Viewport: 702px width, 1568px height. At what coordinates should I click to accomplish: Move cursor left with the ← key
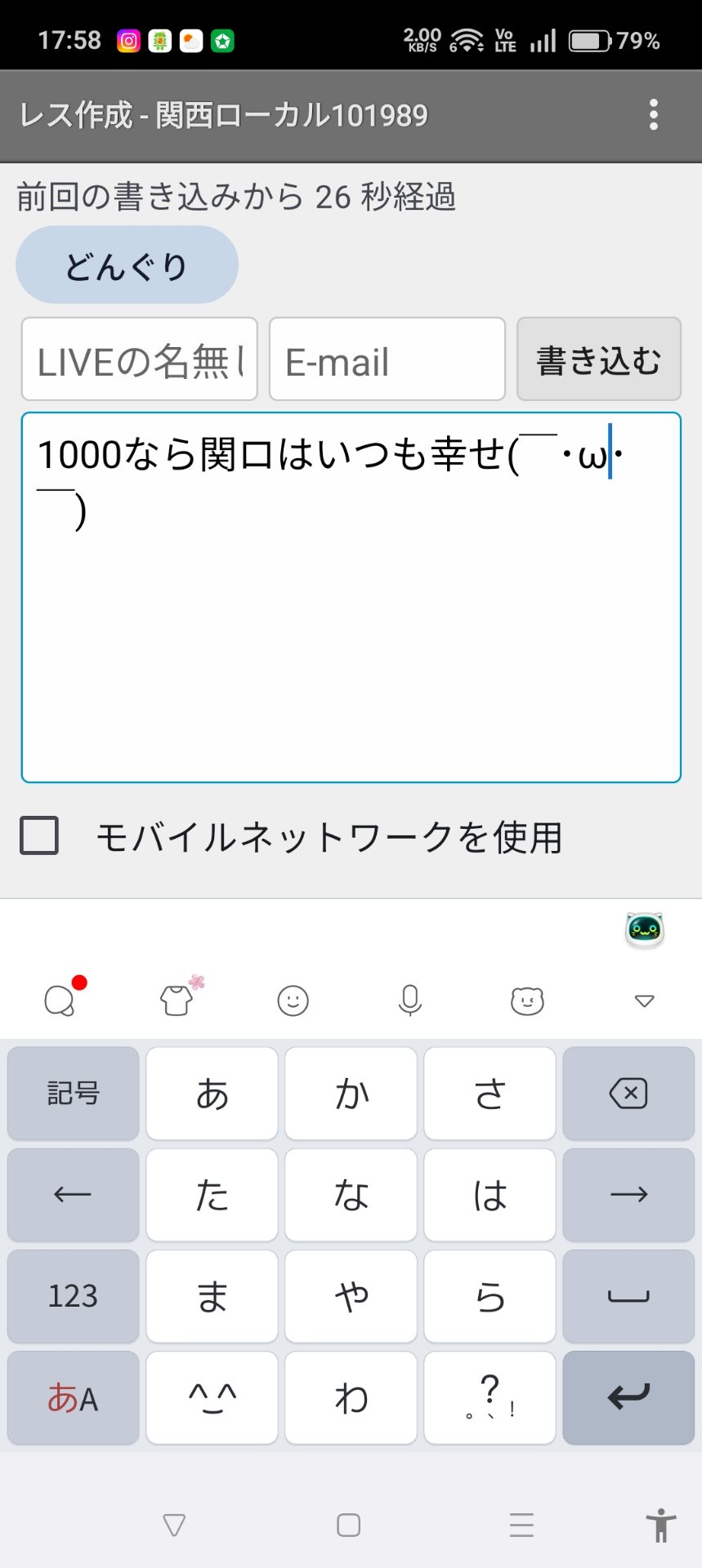(x=74, y=1195)
